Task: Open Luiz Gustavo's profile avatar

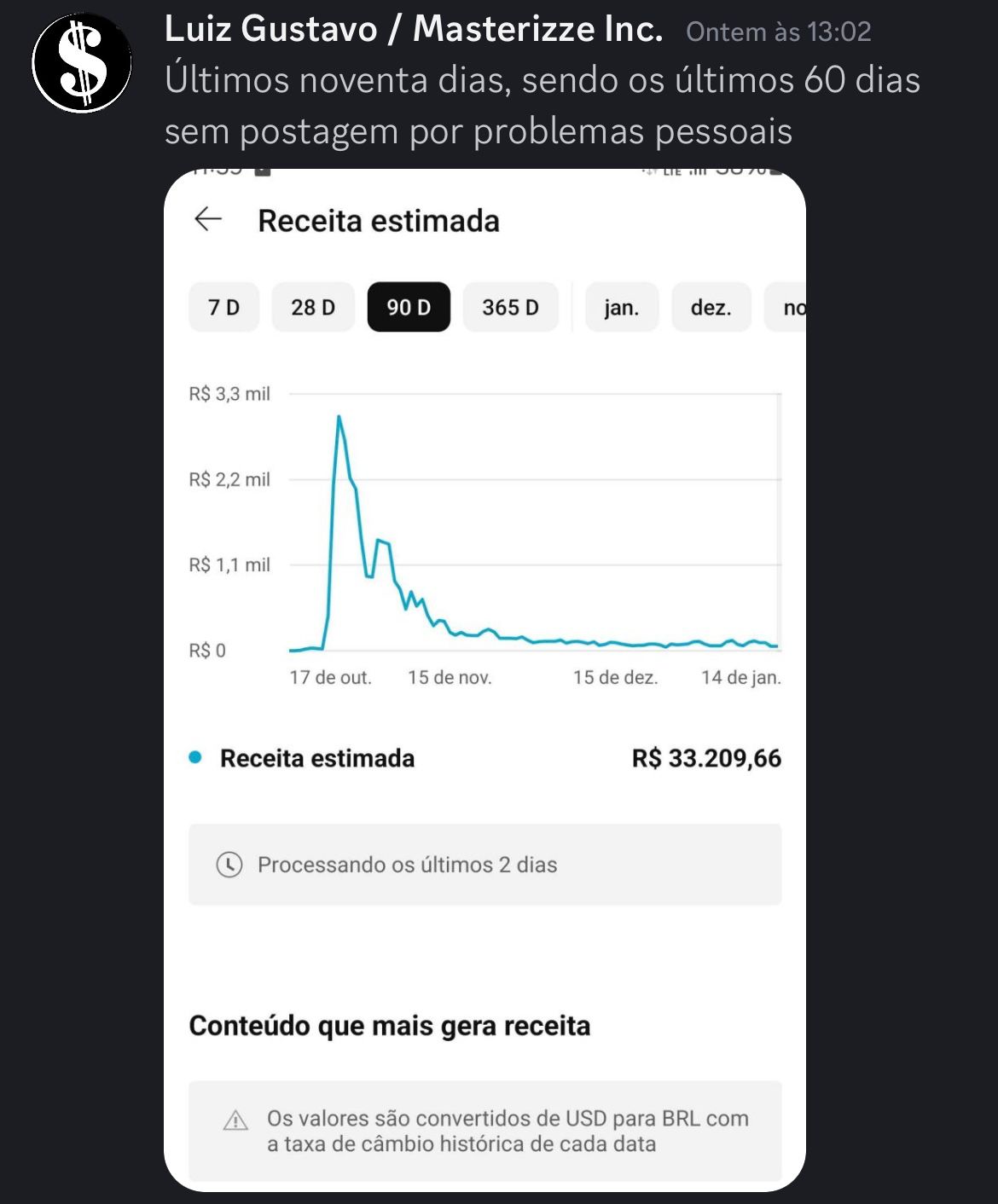Action: (x=82, y=64)
